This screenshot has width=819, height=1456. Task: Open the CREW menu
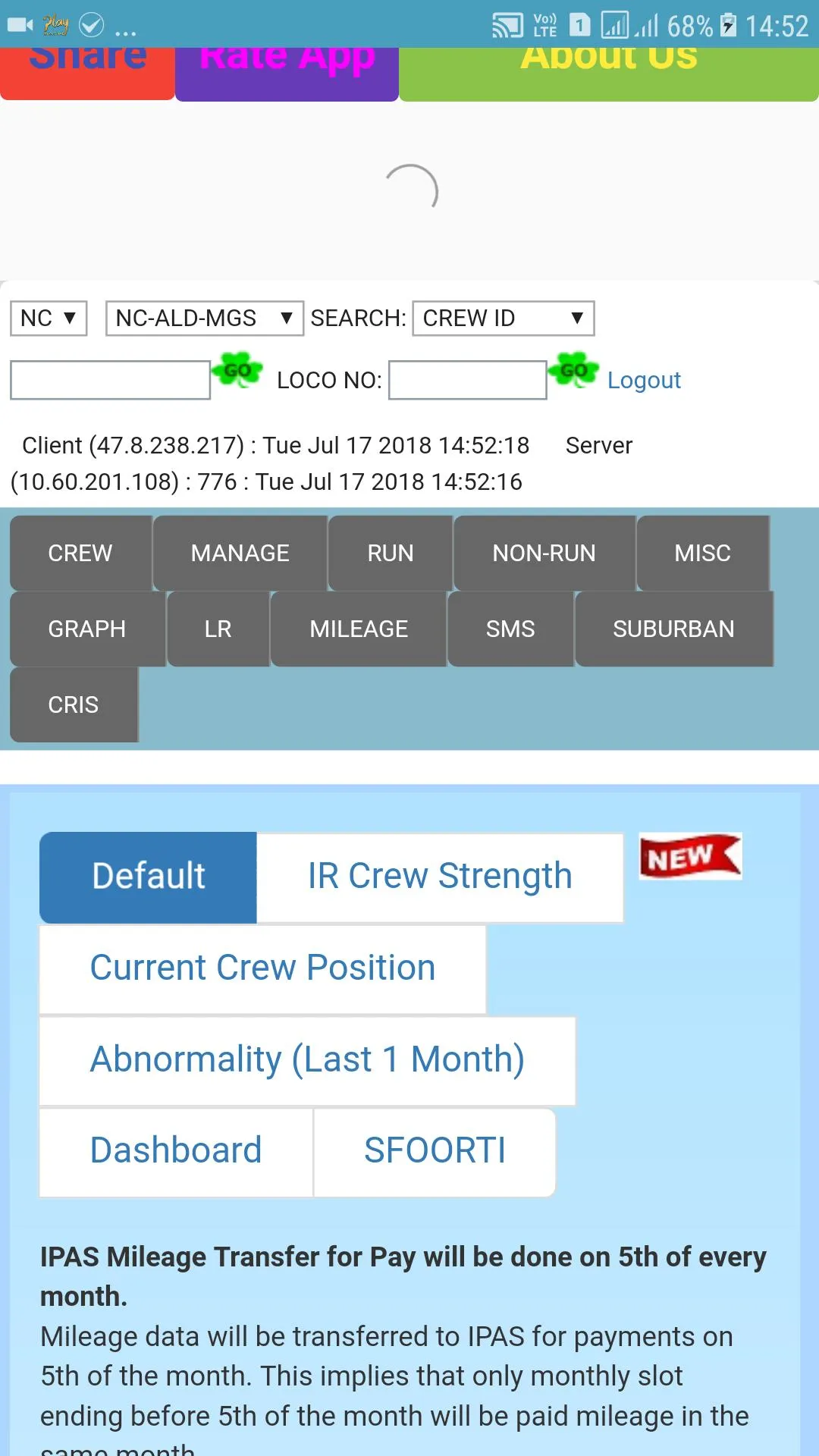pyautogui.click(x=80, y=553)
